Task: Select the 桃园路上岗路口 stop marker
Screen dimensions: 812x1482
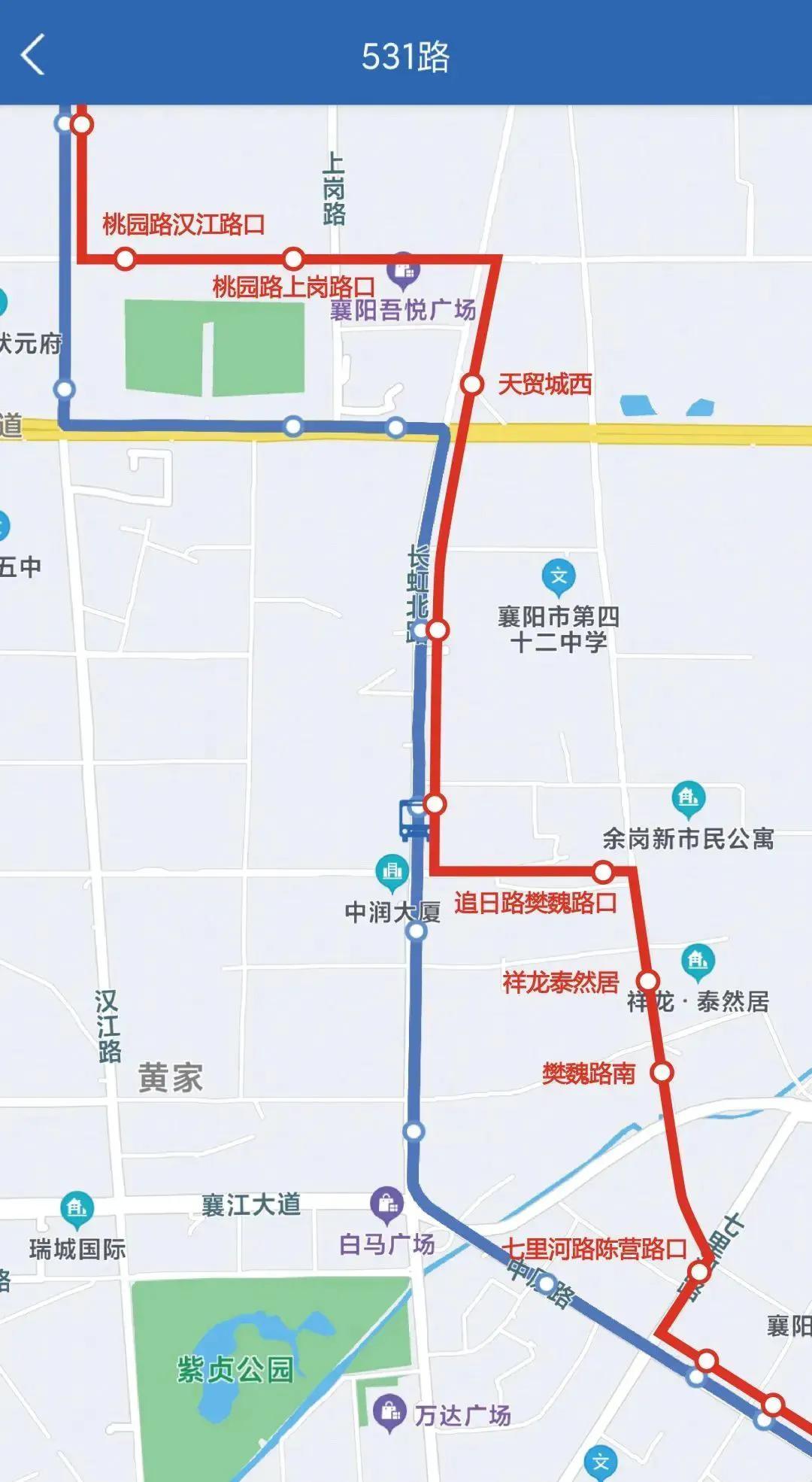Action: [x=293, y=259]
